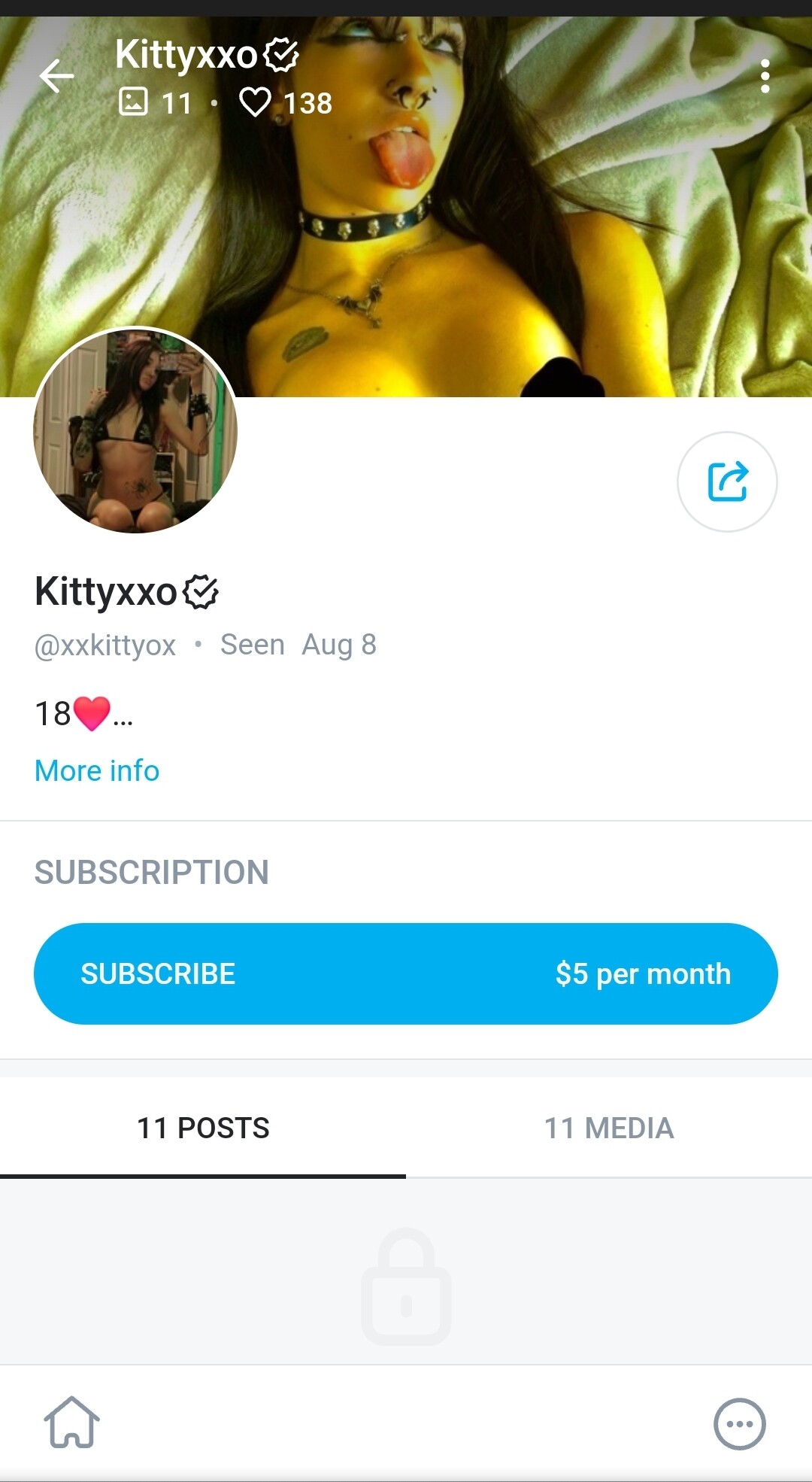Image resolution: width=812 pixels, height=1482 pixels.
Task: Open the round profile picture
Action: (135, 431)
